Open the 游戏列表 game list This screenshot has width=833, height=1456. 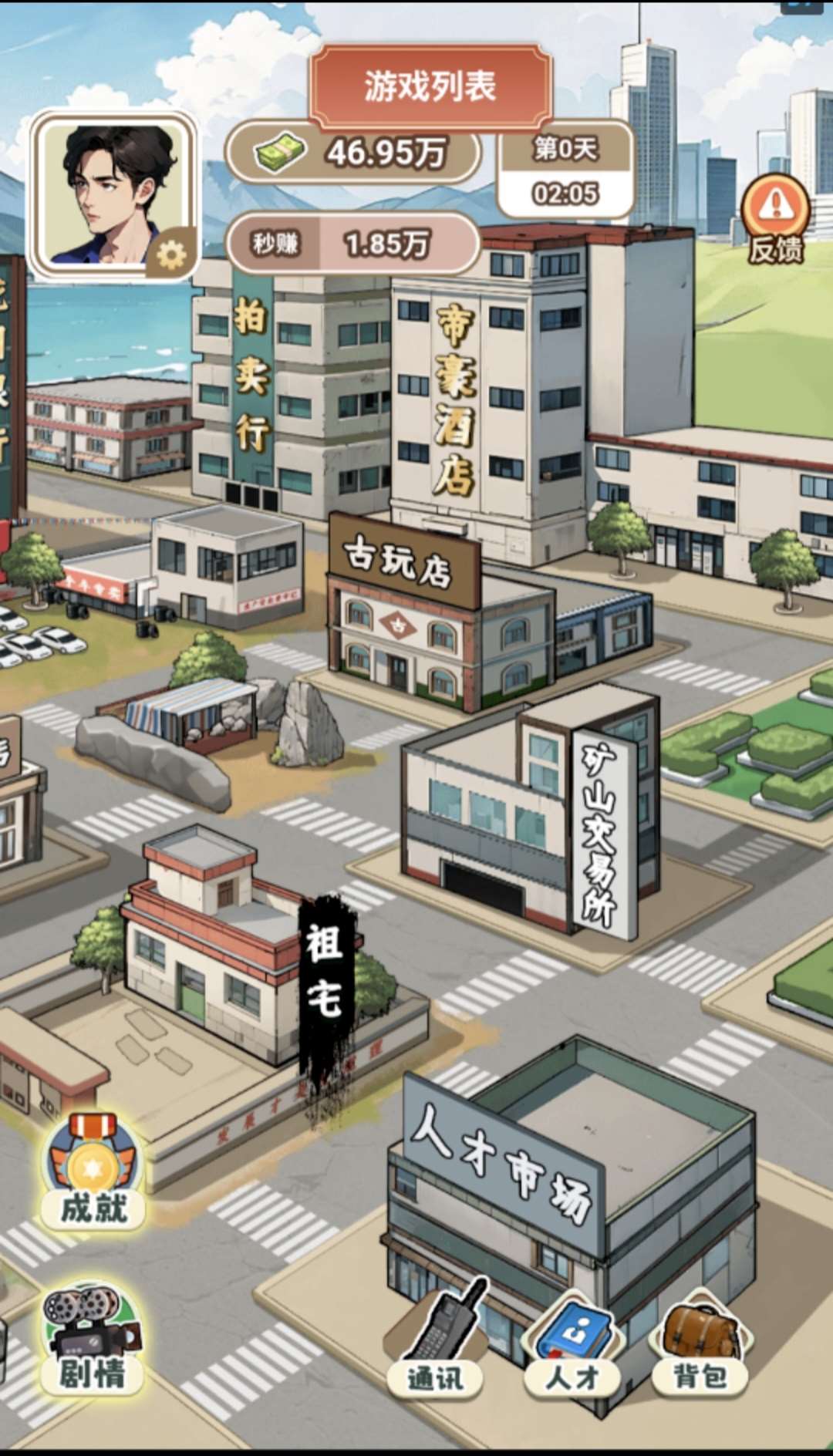coord(430,86)
